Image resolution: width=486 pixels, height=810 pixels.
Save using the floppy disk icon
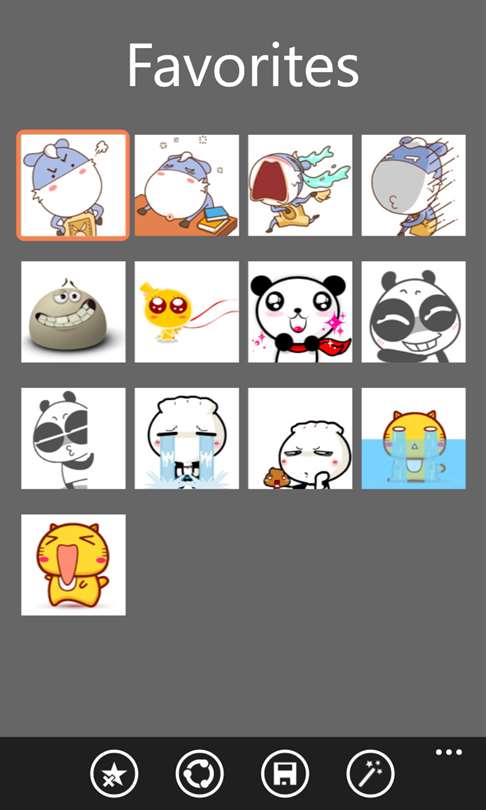pos(285,774)
